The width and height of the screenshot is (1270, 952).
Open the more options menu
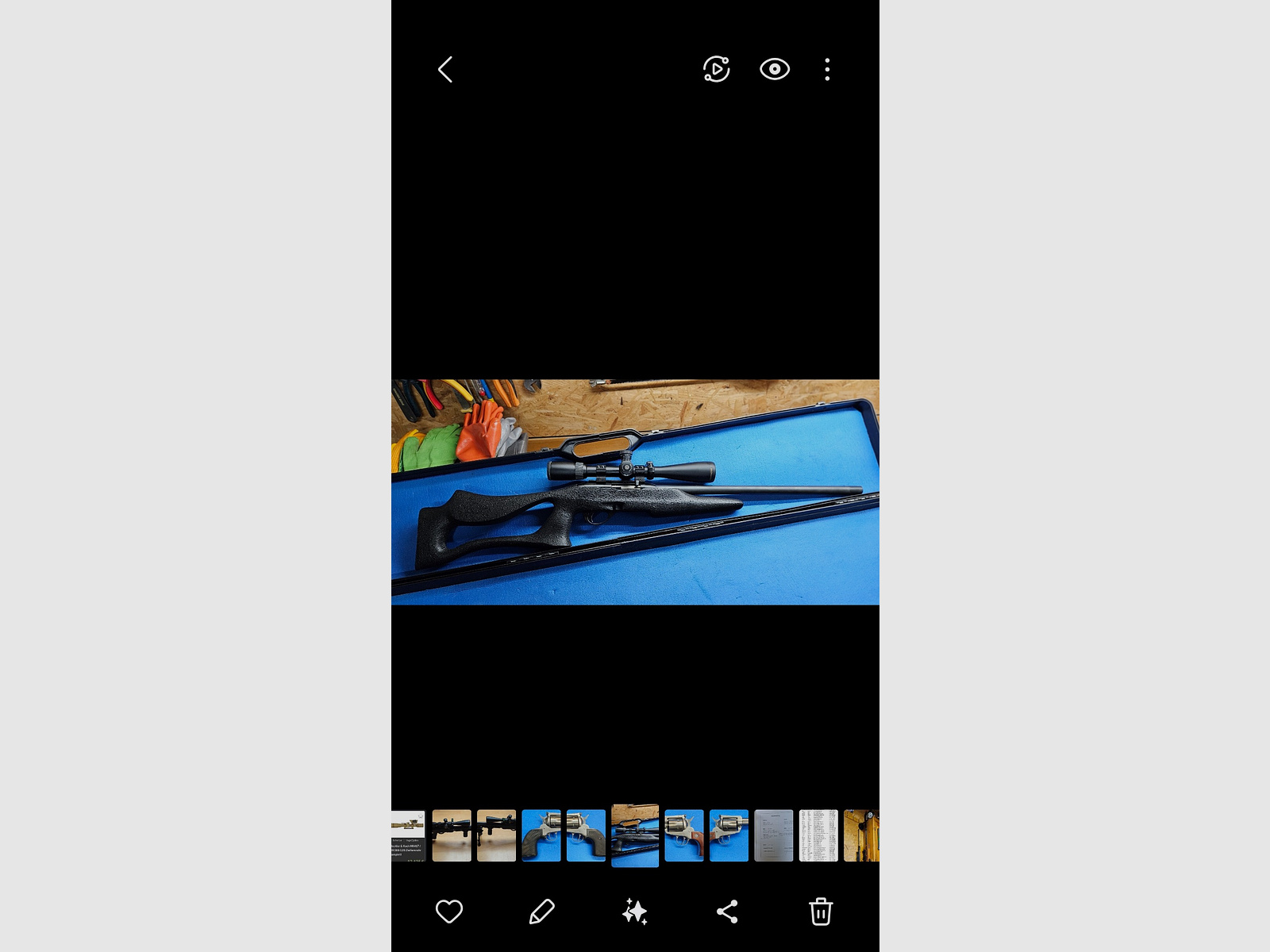pyautogui.click(x=827, y=70)
